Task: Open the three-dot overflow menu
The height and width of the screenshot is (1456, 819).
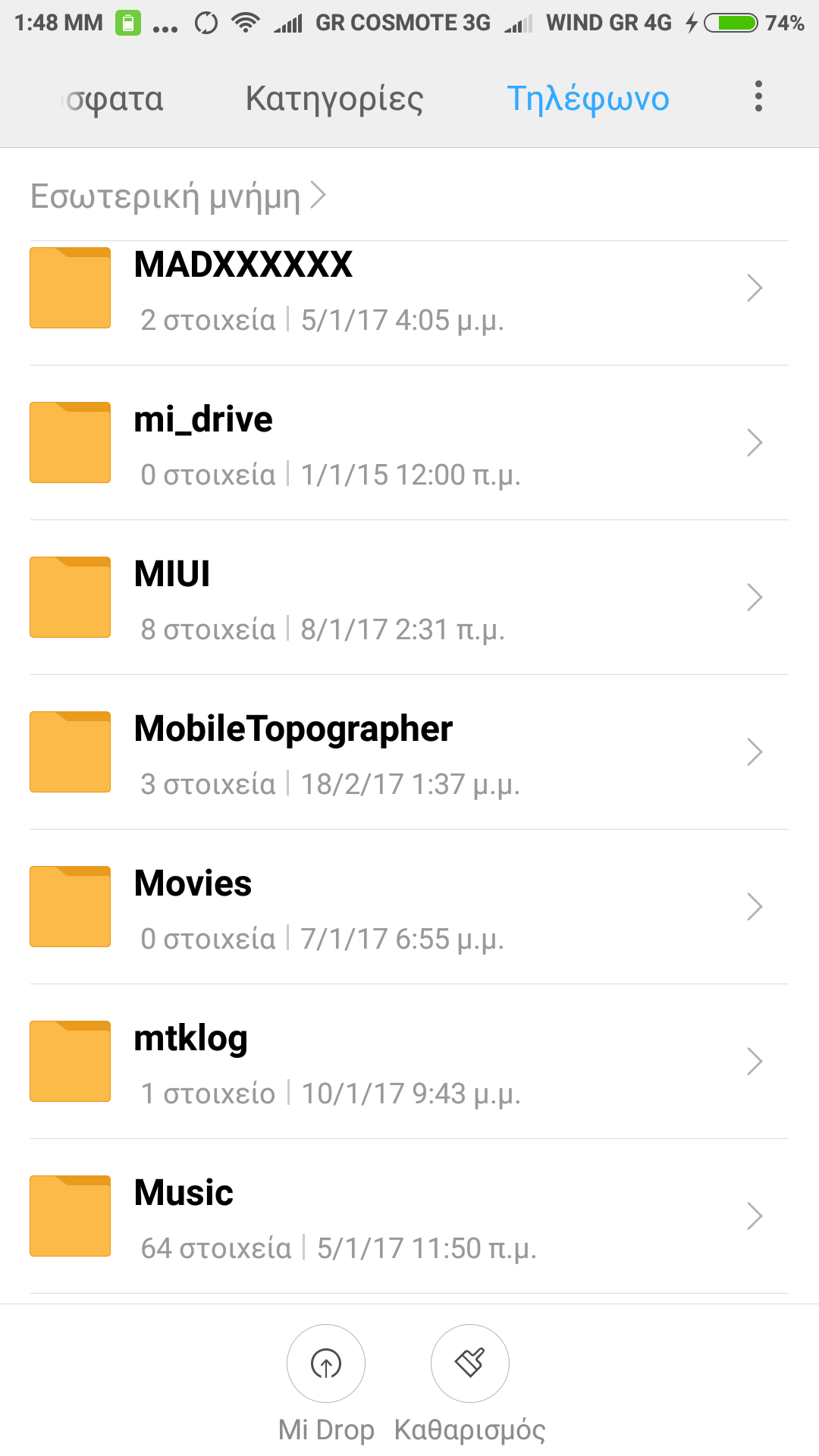Action: point(758,97)
